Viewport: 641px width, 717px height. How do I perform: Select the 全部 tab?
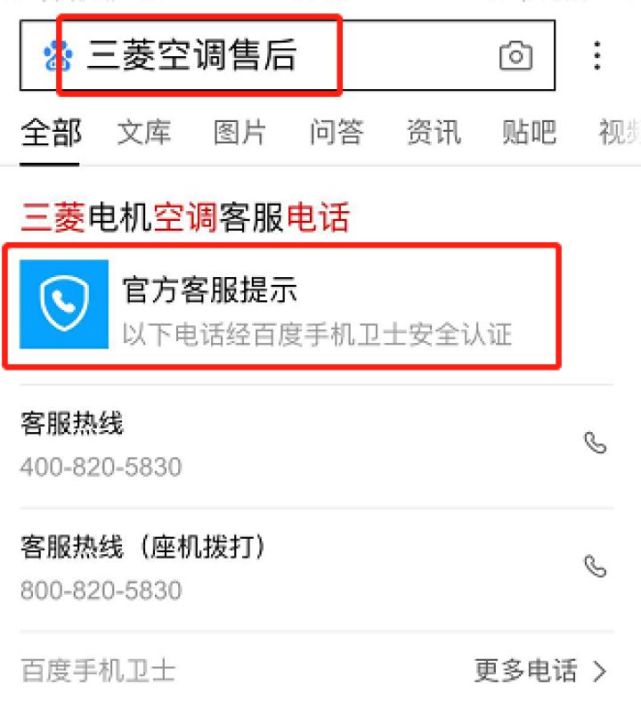tap(50, 132)
